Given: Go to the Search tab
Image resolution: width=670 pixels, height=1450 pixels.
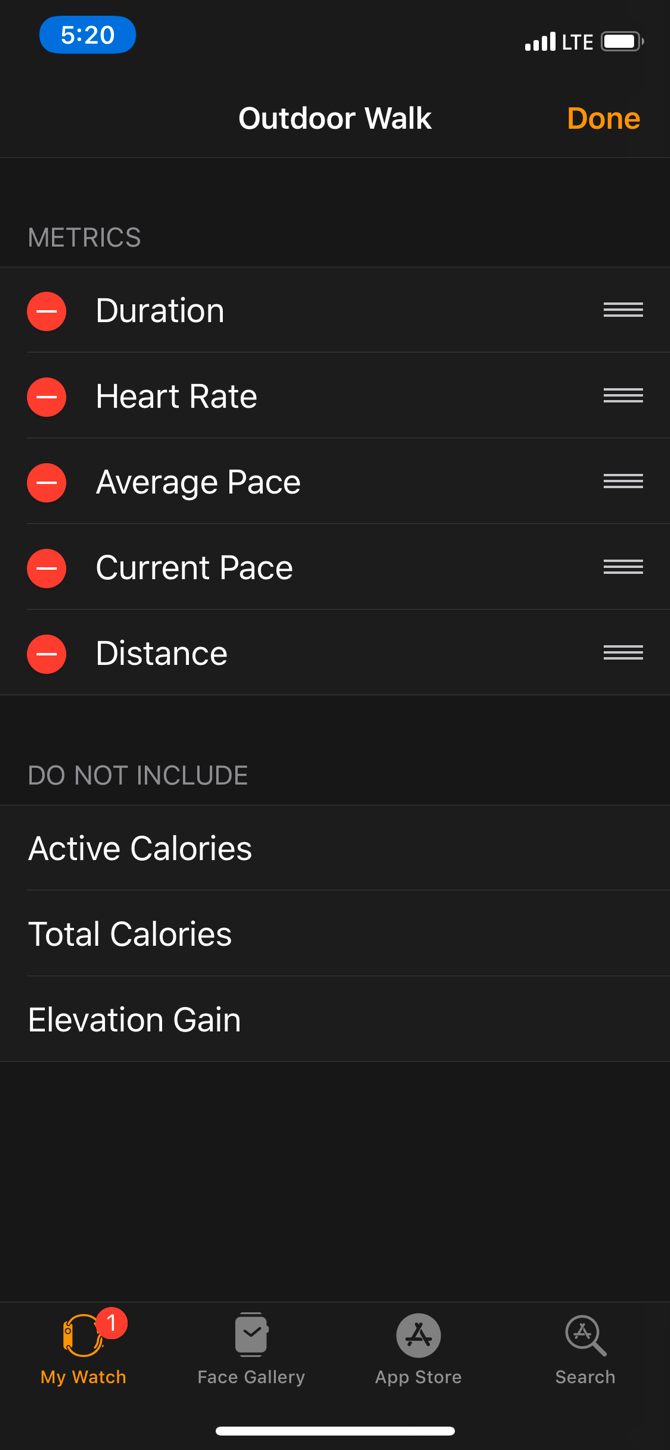Looking at the screenshot, I should pos(585,1349).
